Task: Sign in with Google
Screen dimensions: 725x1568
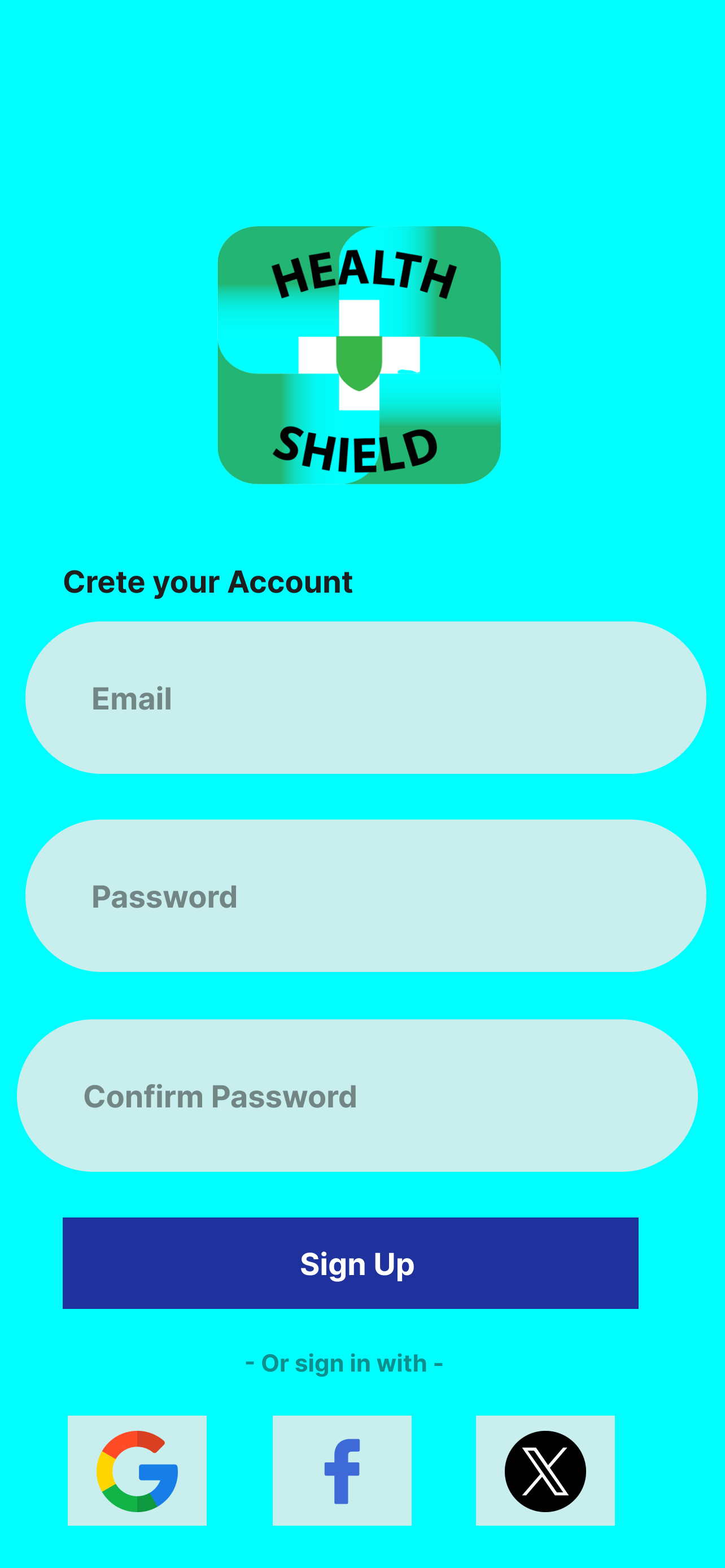Action: point(137,1470)
